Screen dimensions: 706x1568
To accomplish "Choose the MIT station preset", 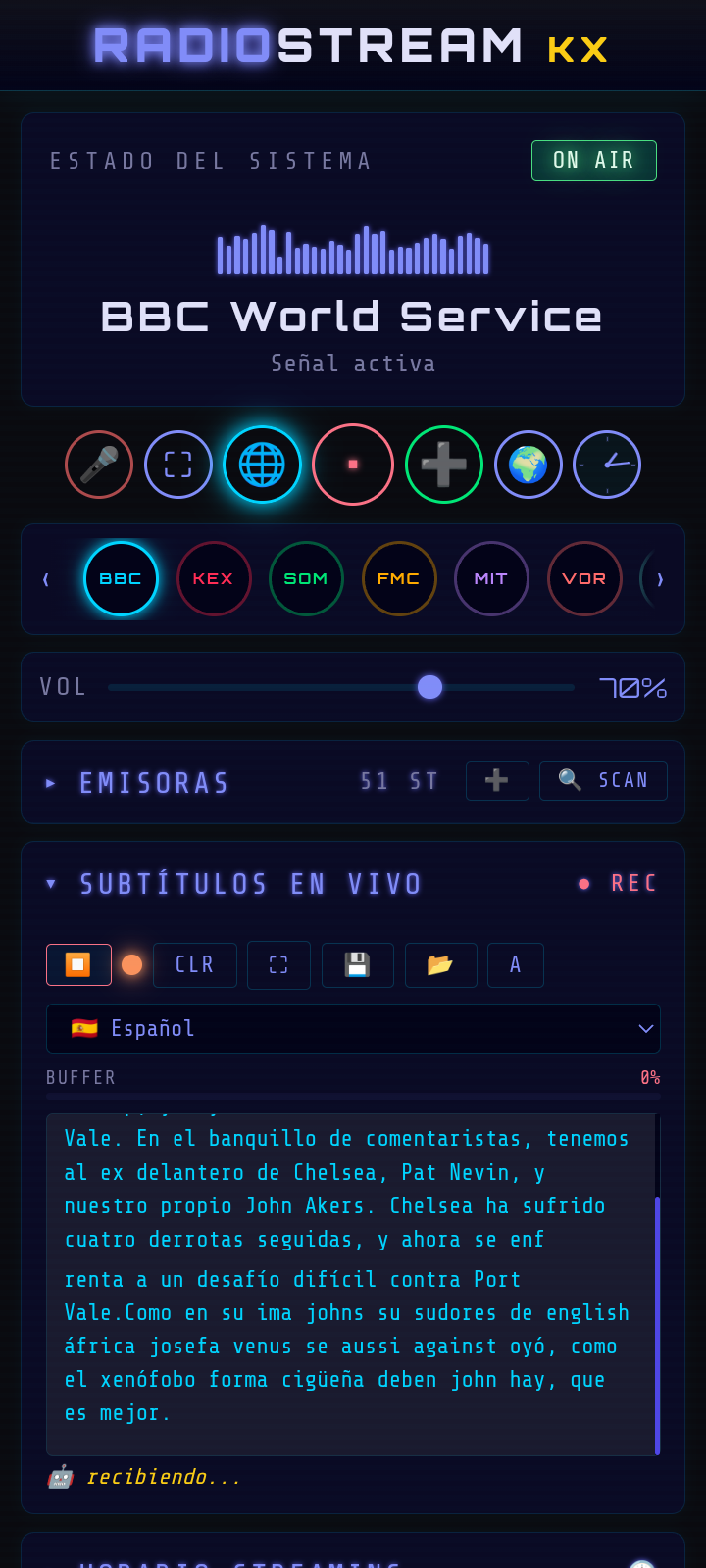I will 491,579.
